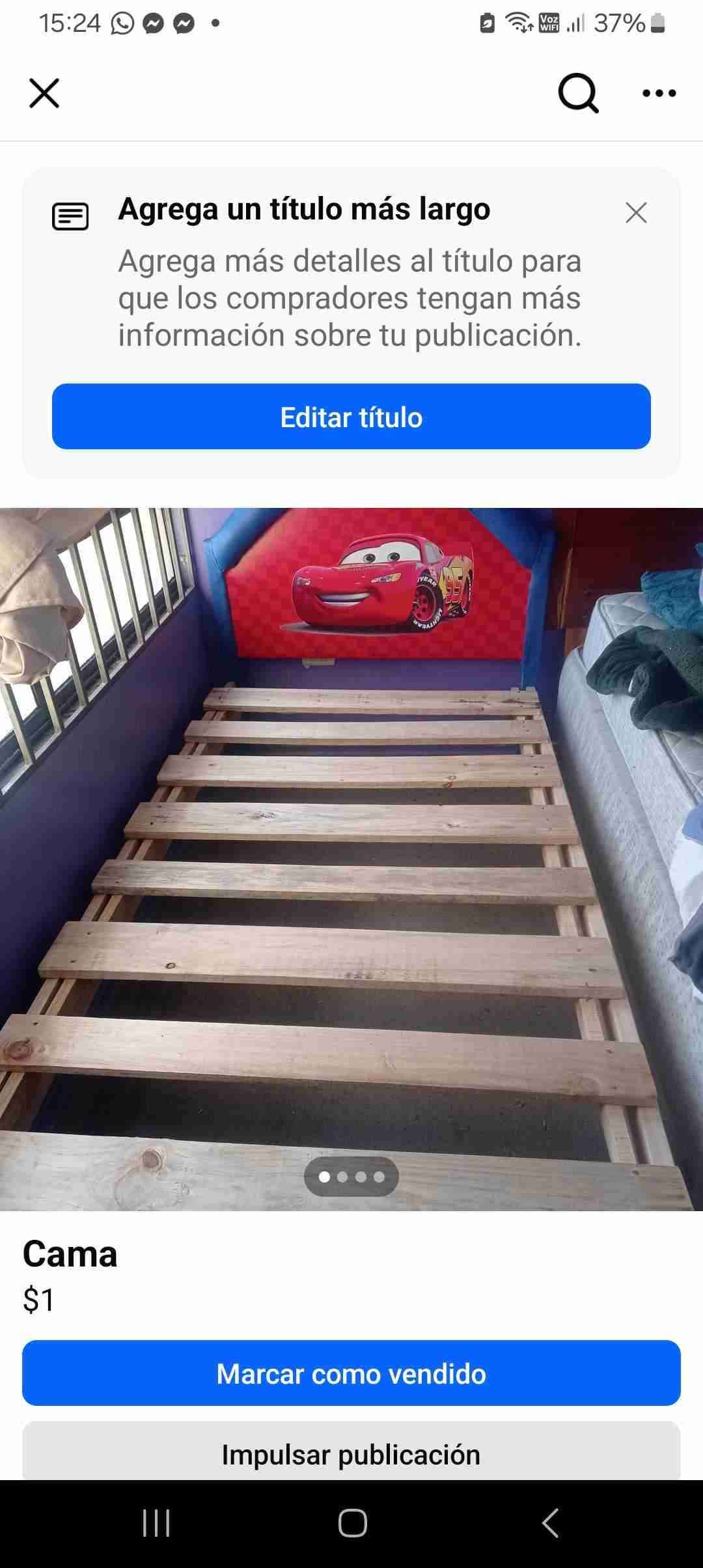Open the three-dot options menu
The image size is (703, 1568).
pyautogui.click(x=658, y=93)
